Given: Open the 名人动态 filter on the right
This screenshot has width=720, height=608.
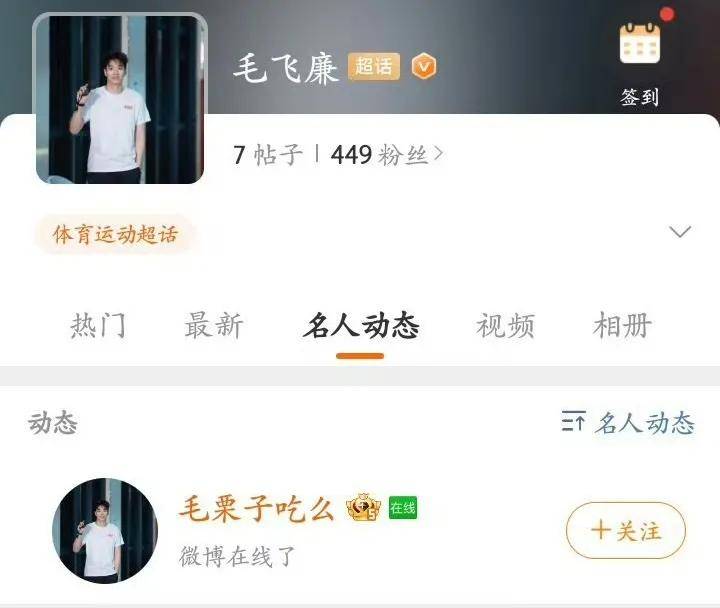Looking at the screenshot, I should pyautogui.click(x=628, y=422).
